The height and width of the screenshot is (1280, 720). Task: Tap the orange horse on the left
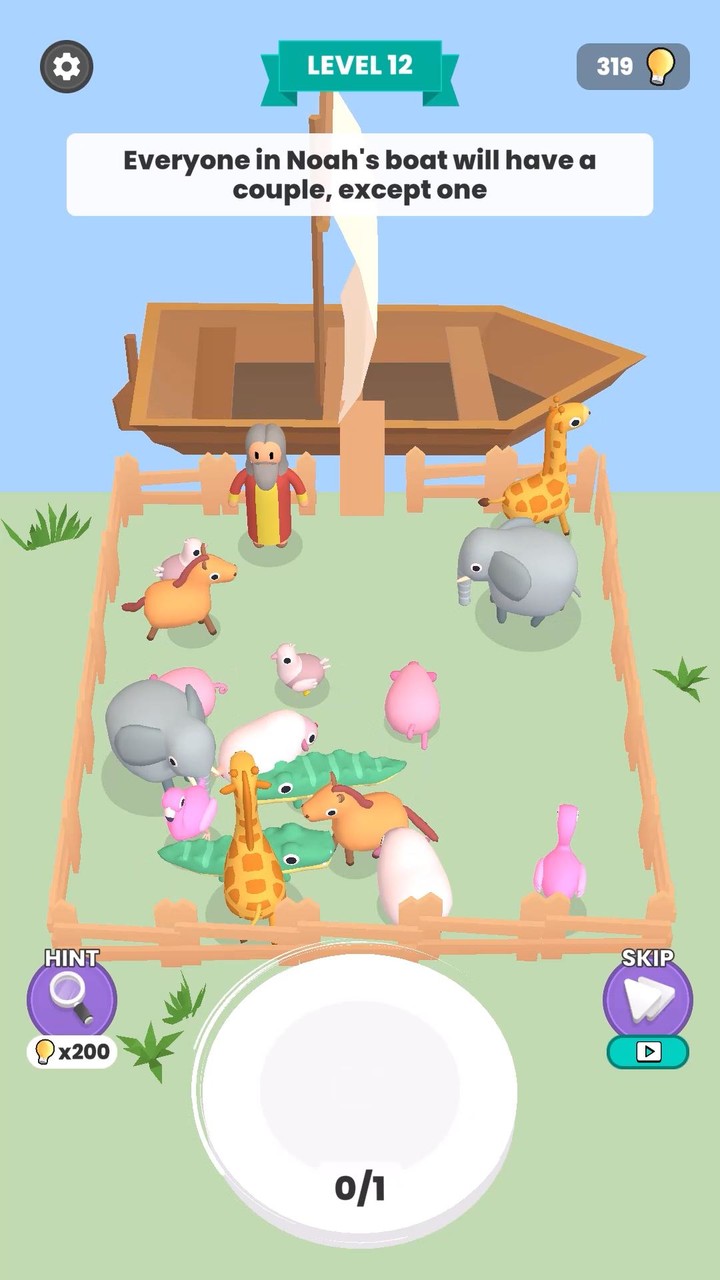(x=178, y=590)
